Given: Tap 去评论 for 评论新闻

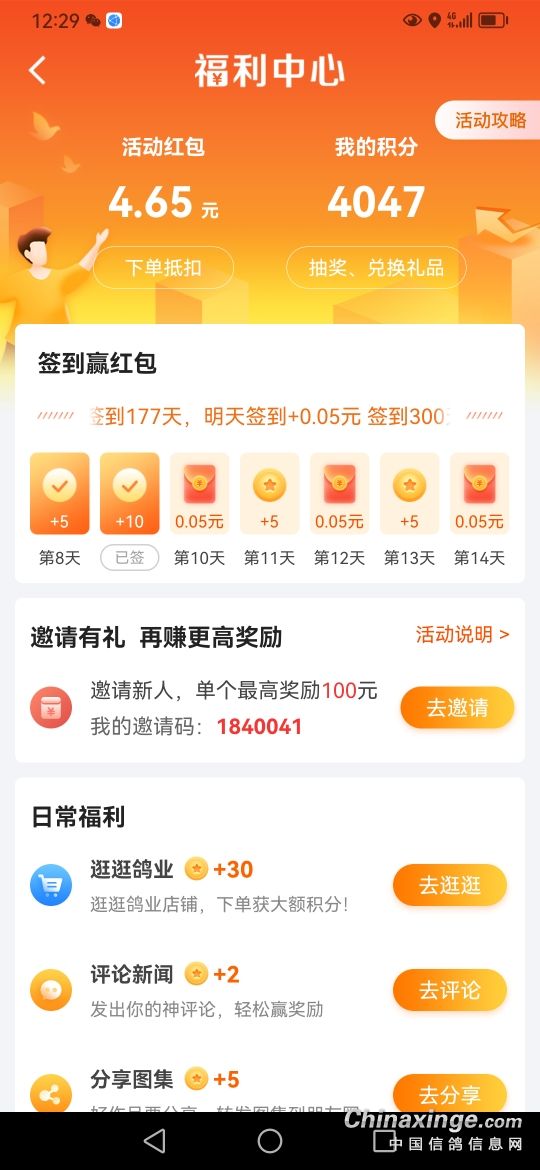Looking at the screenshot, I should coord(450,990).
